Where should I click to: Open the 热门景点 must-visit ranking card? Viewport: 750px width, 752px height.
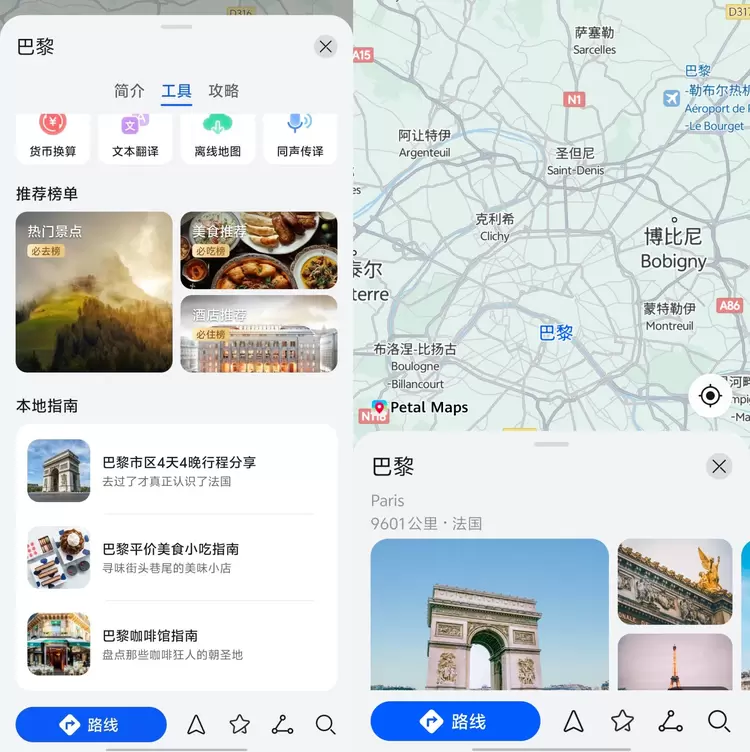pos(94,292)
